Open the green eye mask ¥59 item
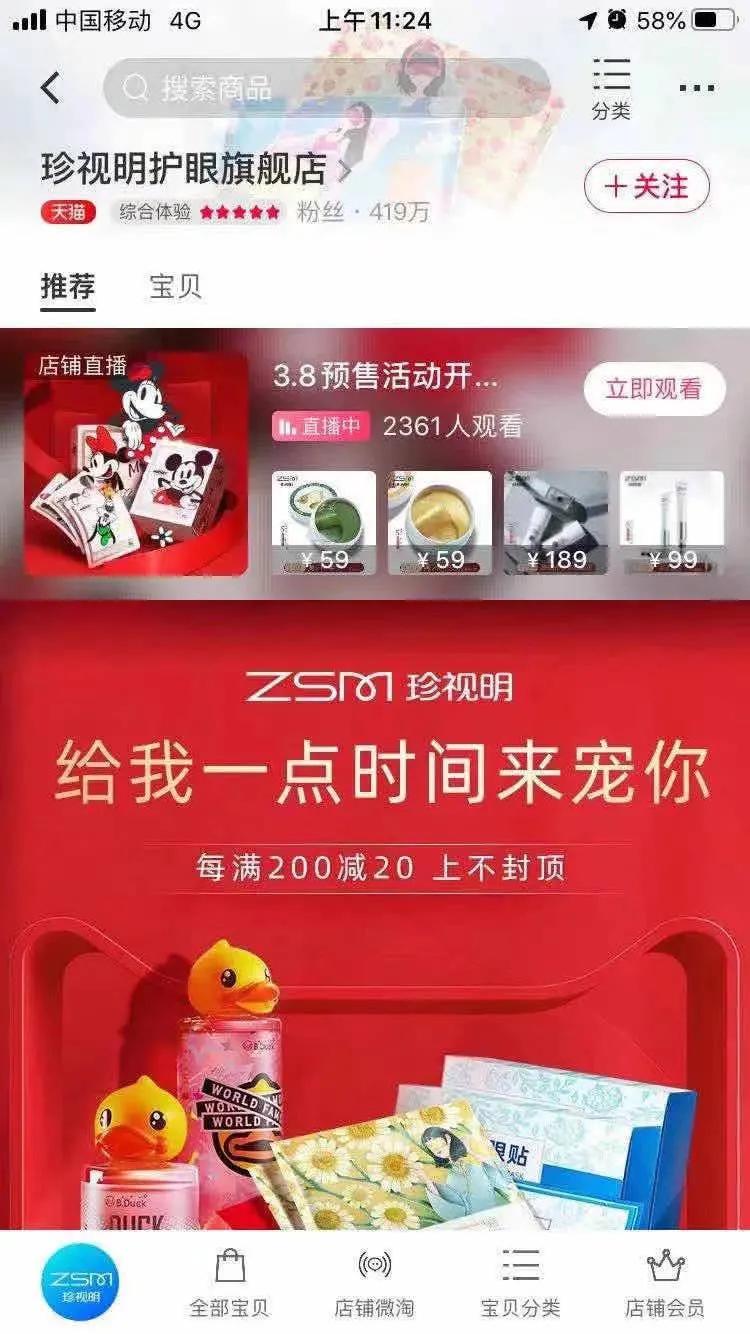This screenshot has height=1334, width=750. click(x=324, y=523)
